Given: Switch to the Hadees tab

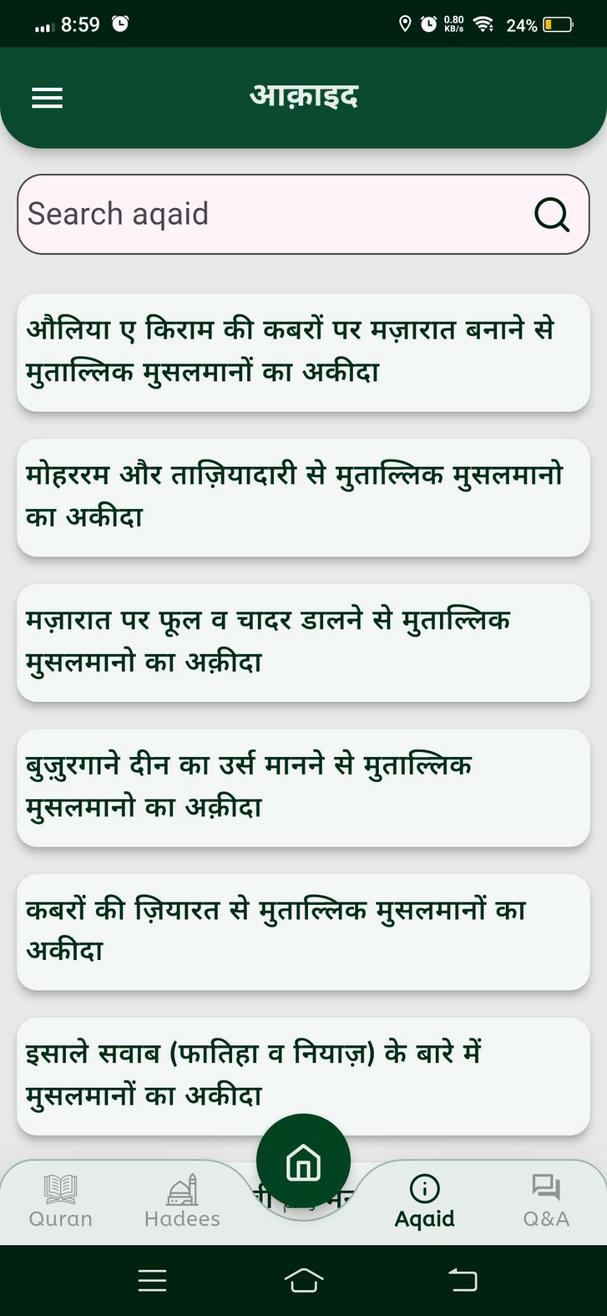Looking at the screenshot, I should [182, 1201].
